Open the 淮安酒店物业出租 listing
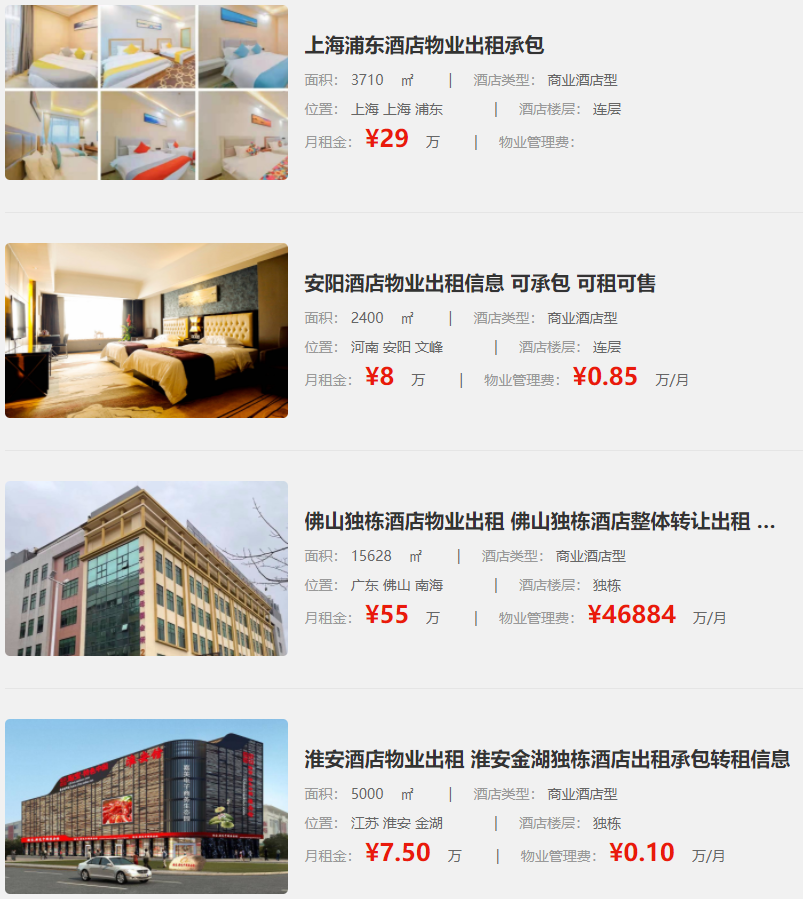Screen dimensions: 803x899 [547, 759]
